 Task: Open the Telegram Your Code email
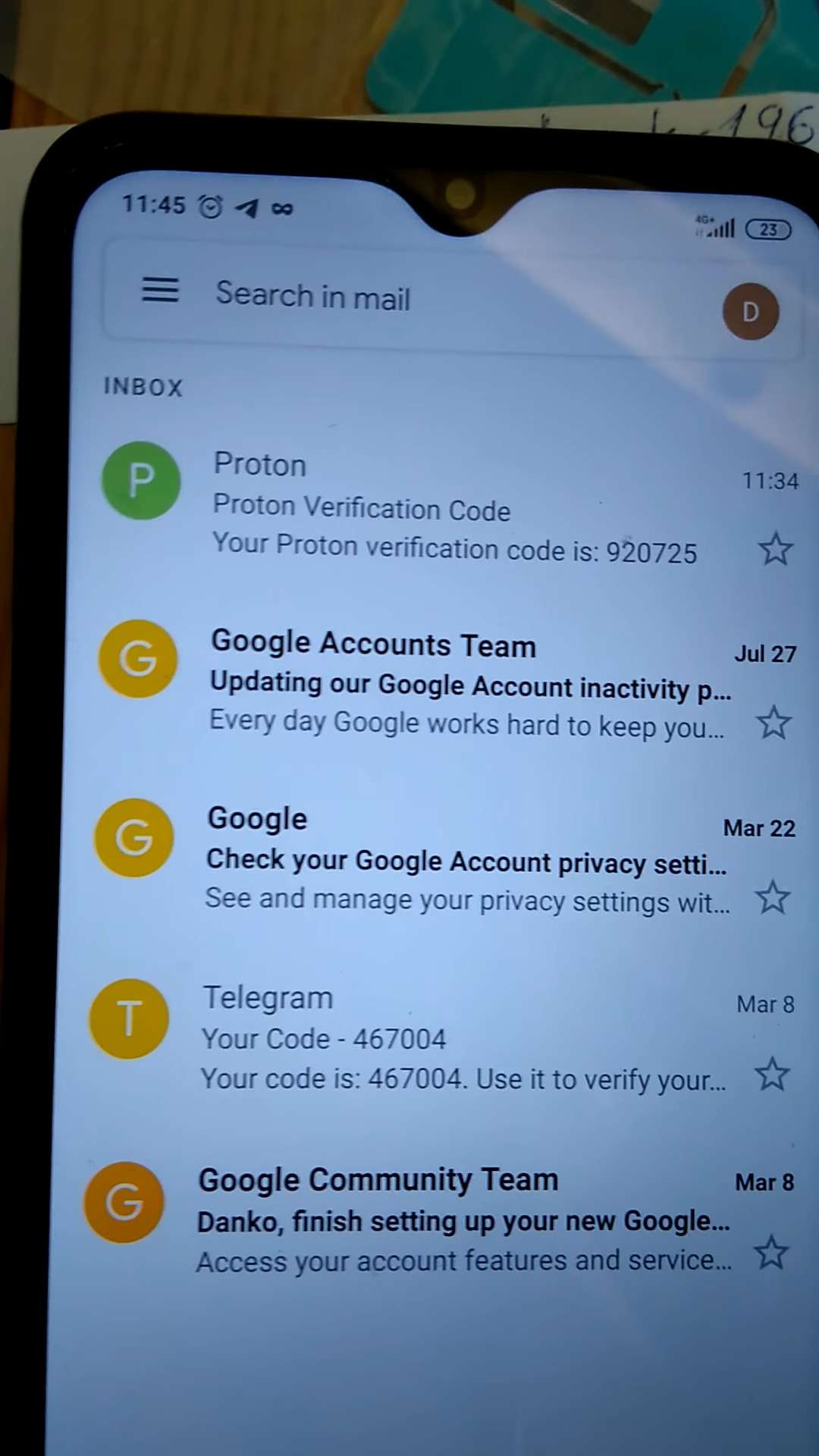point(455,1039)
